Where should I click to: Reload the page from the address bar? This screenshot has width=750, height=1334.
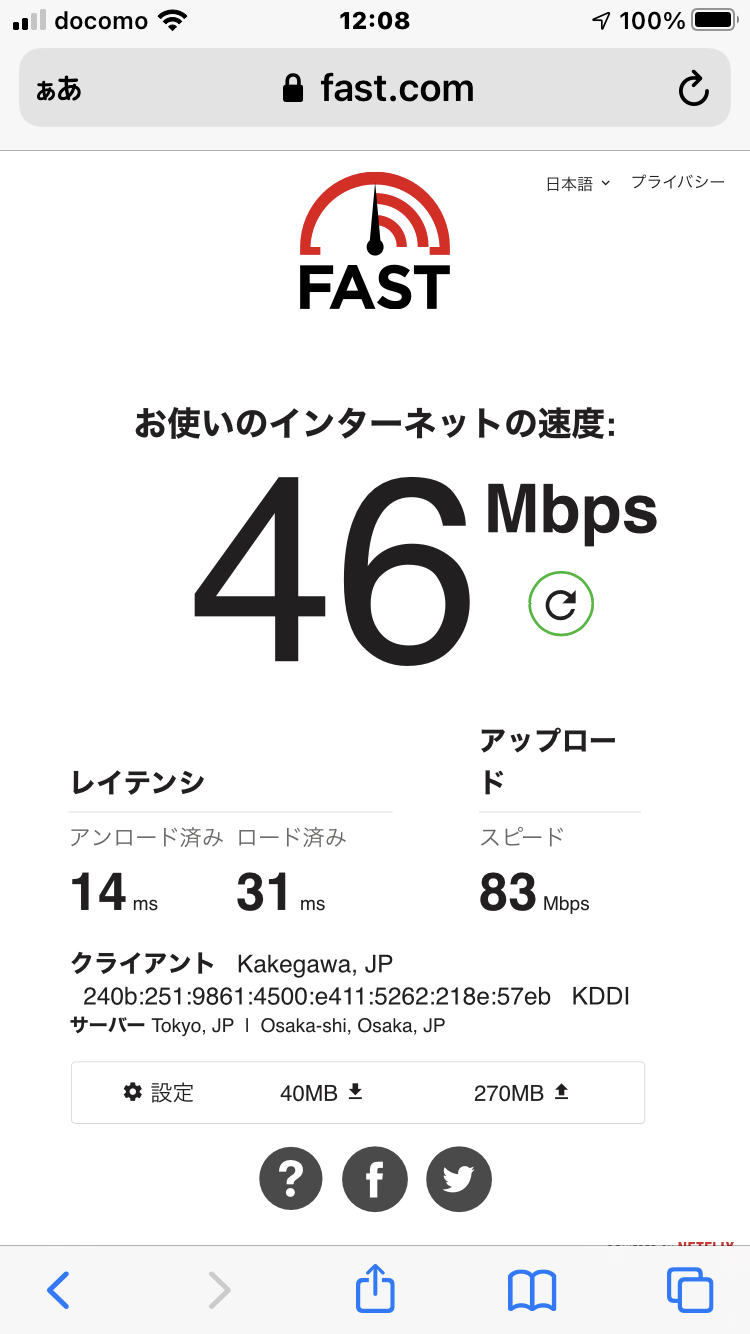click(x=693, y=90)
